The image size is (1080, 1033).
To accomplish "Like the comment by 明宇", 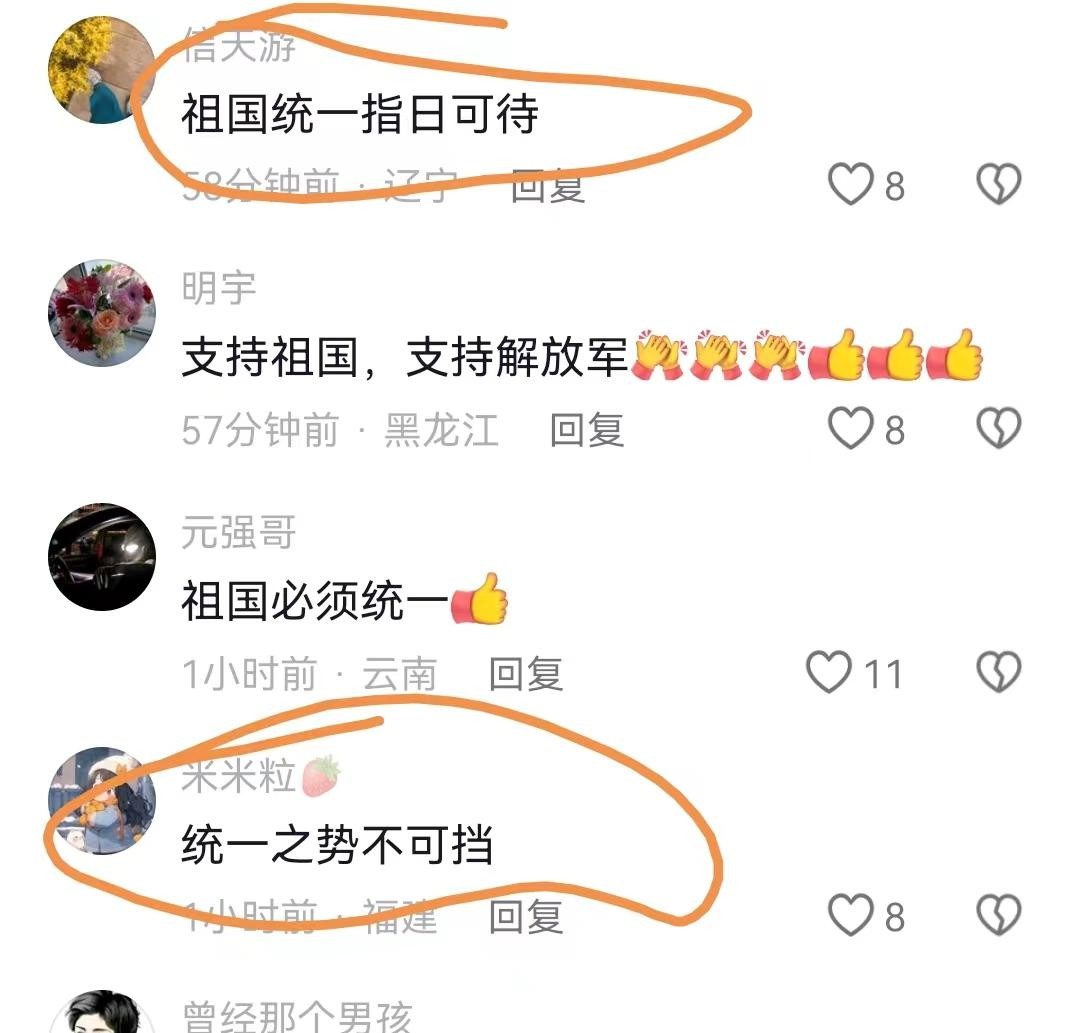I will point(851,429).
